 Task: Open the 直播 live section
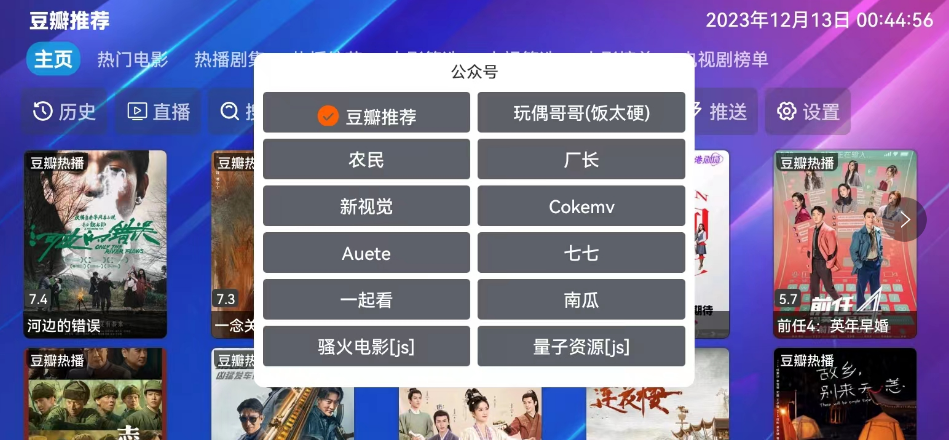(x=159, y=112)
